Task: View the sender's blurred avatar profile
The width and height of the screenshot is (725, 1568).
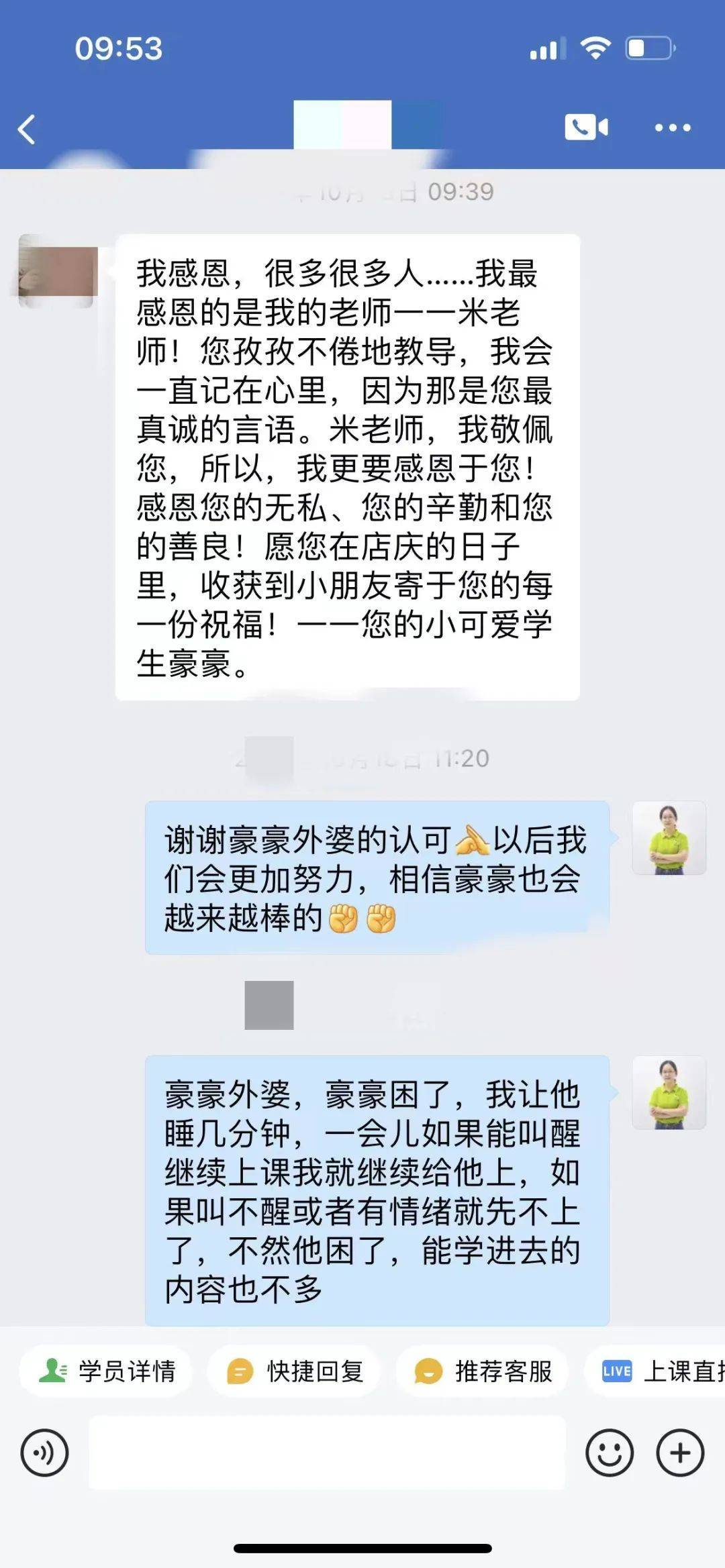Action: tap(58, 271)
